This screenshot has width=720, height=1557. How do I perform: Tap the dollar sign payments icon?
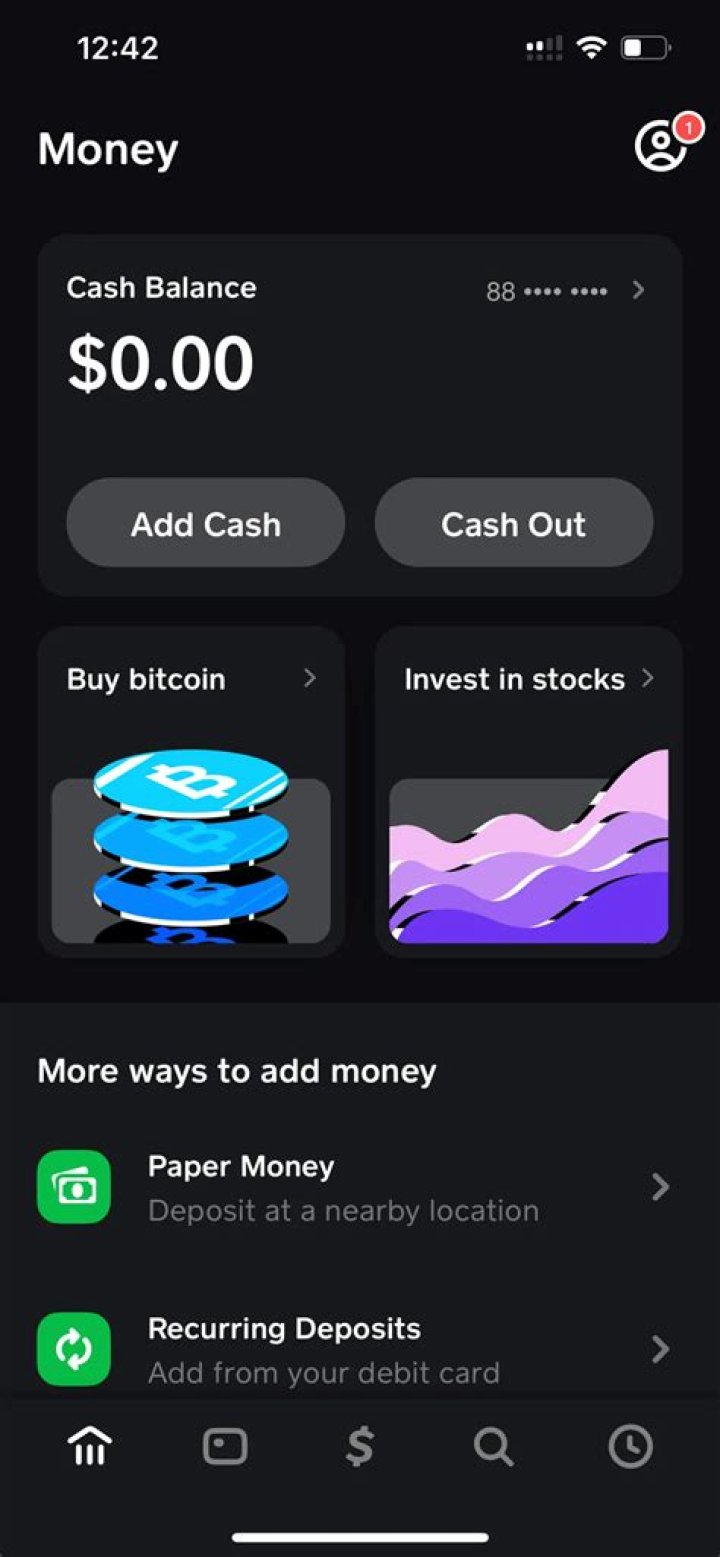pyautogui.click(x=360, y=1444)
